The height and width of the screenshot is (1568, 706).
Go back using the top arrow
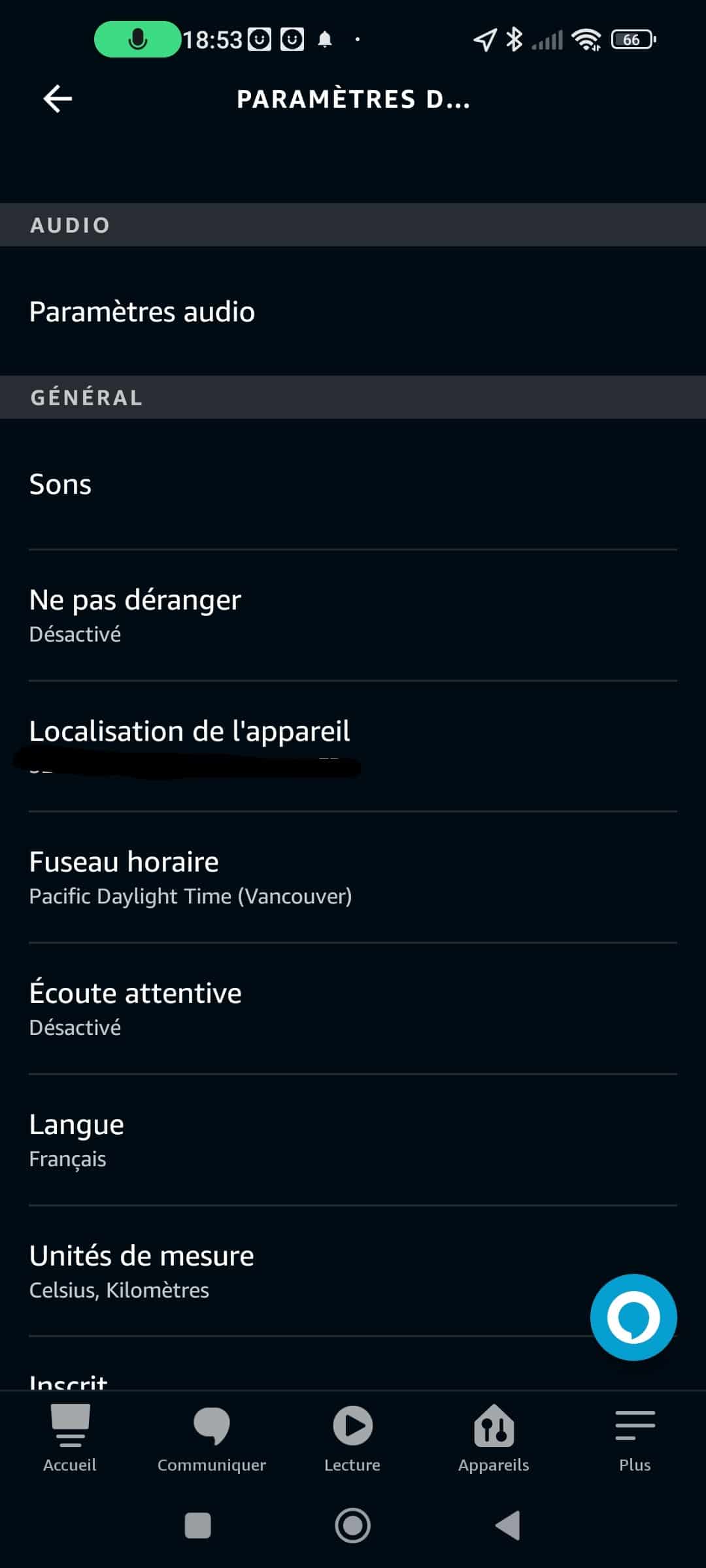coord(58,99)
